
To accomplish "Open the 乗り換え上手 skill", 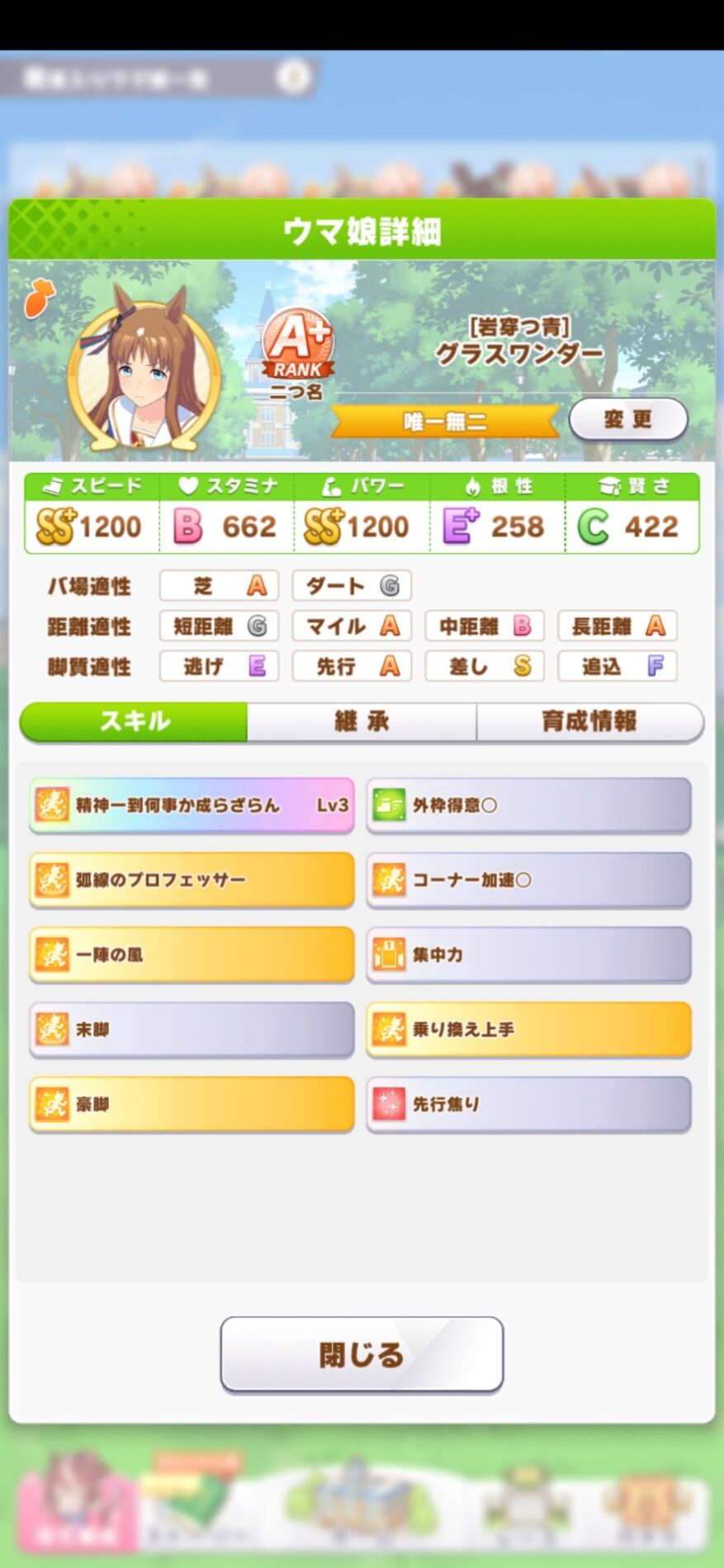I will pyautogui.click(x=528, y=1029).
